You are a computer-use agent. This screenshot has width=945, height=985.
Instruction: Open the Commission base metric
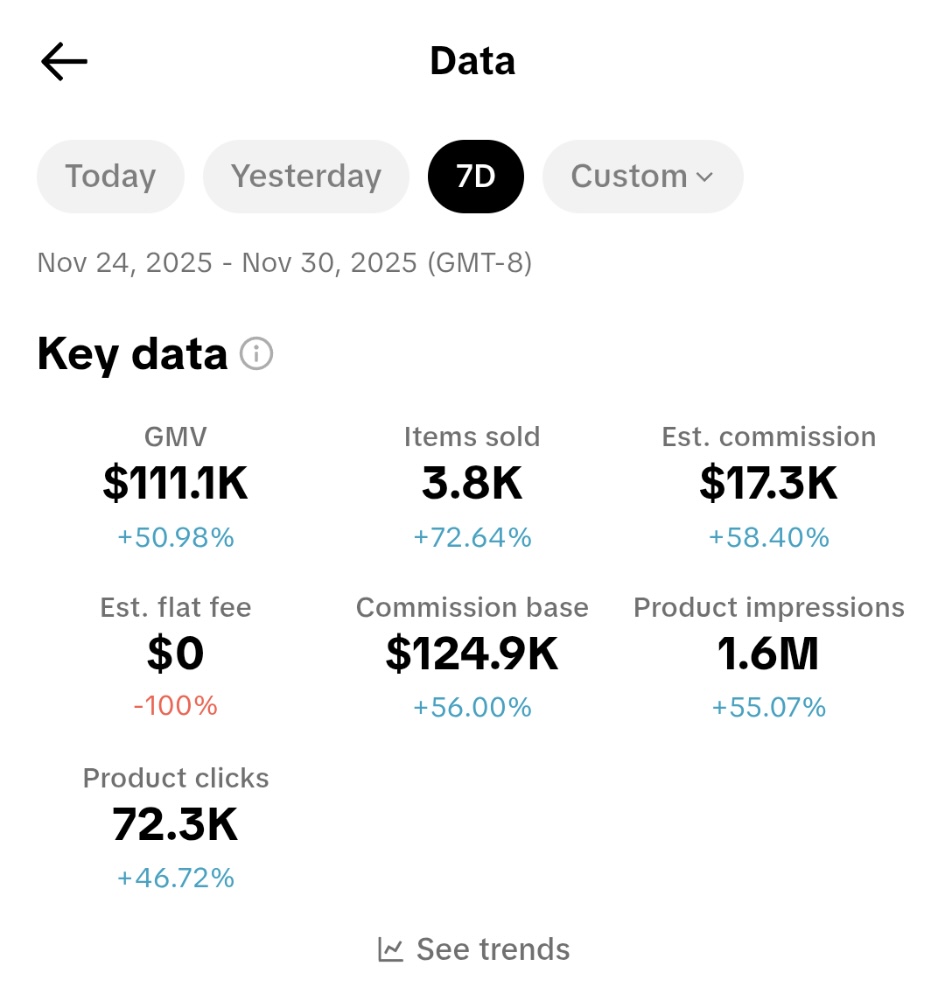click(472, 653)
